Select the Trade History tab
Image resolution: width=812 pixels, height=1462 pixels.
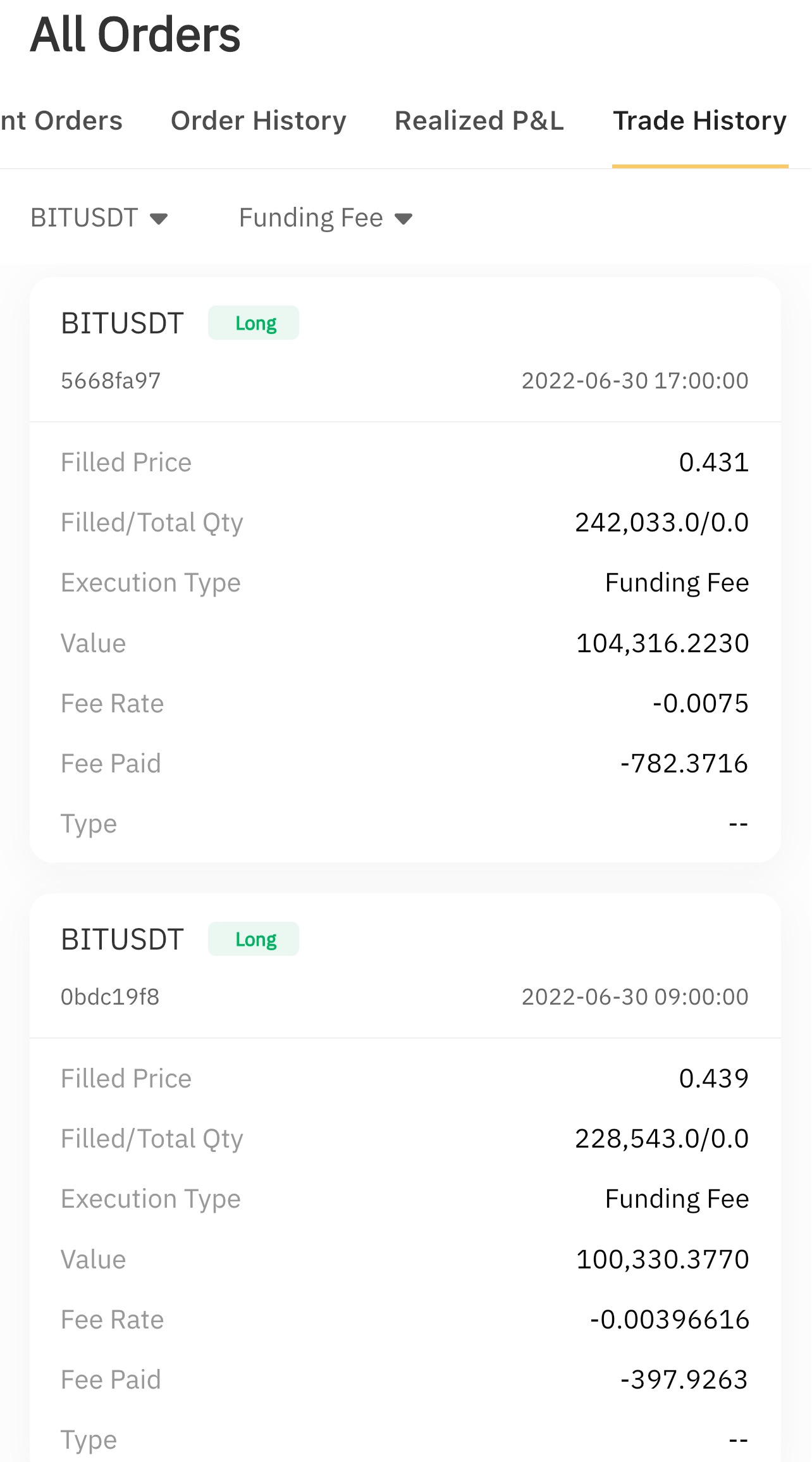(x=699, y=121)
